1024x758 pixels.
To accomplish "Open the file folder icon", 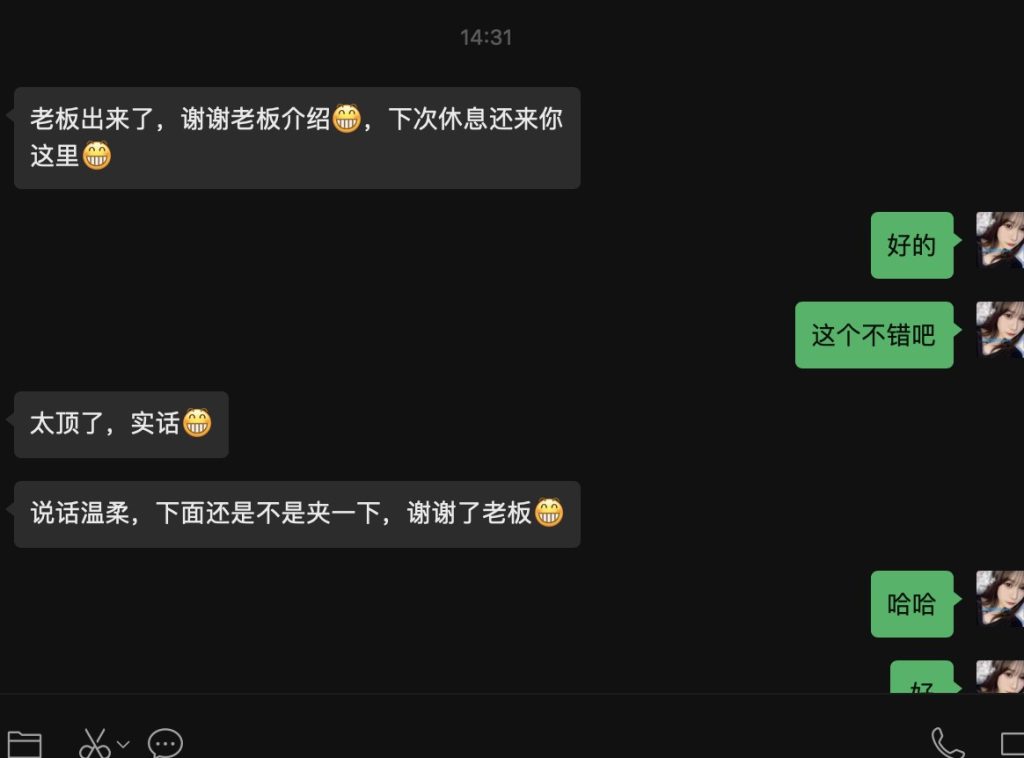I will 24,744.
